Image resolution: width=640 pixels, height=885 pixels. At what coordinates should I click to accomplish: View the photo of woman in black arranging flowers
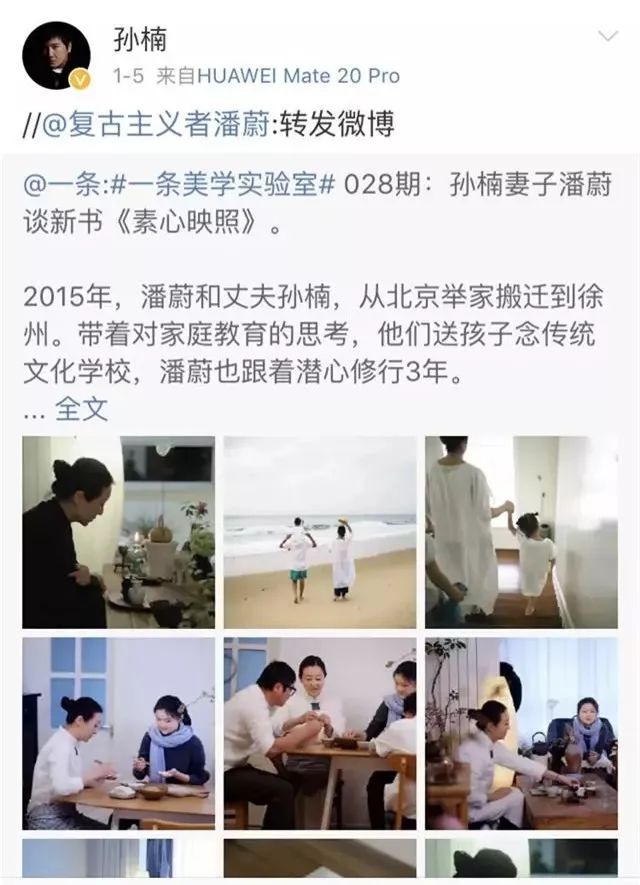tap(118, 532)
